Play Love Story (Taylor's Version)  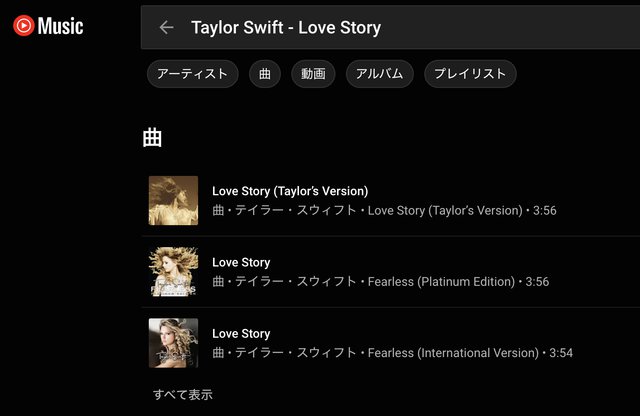tap(290, 191)
